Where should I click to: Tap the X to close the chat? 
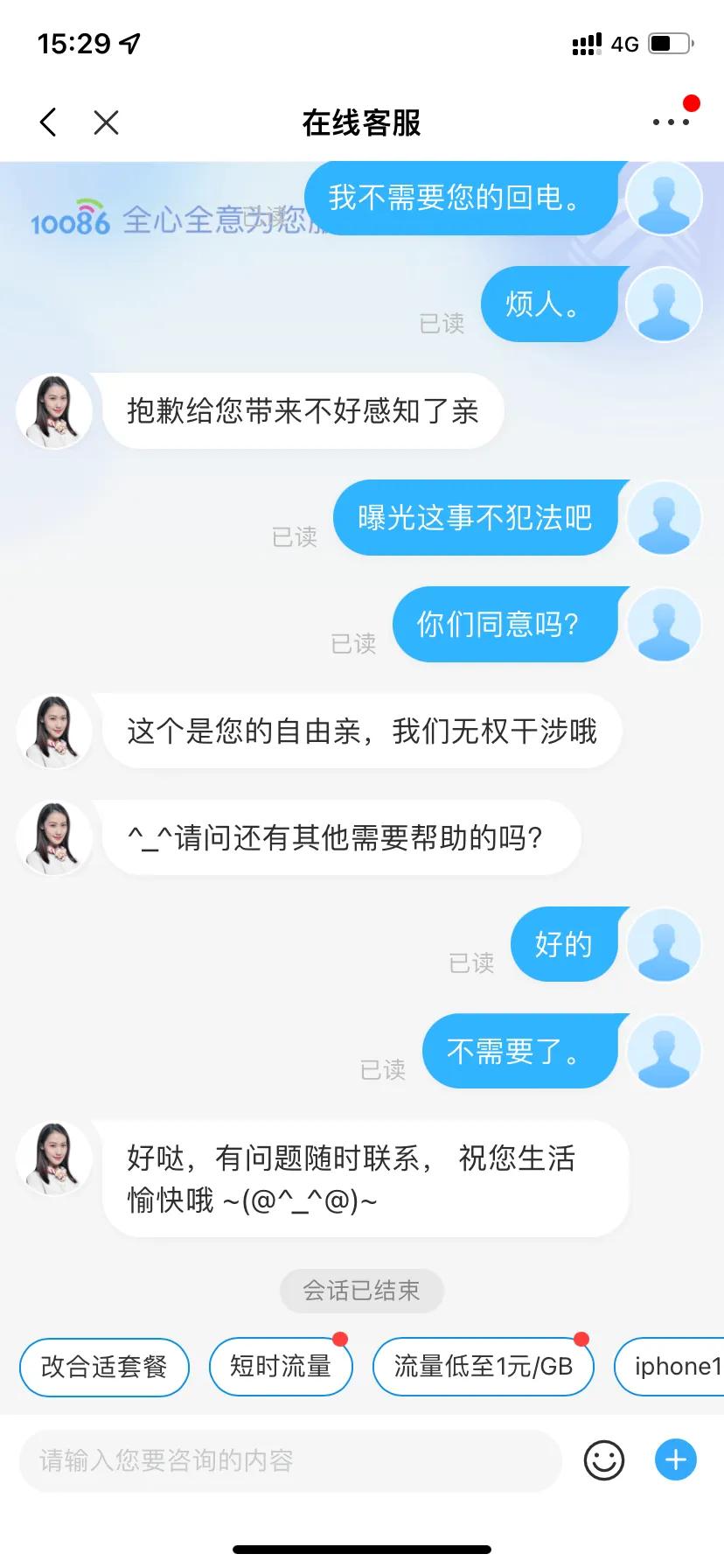(x=107, y=122)
